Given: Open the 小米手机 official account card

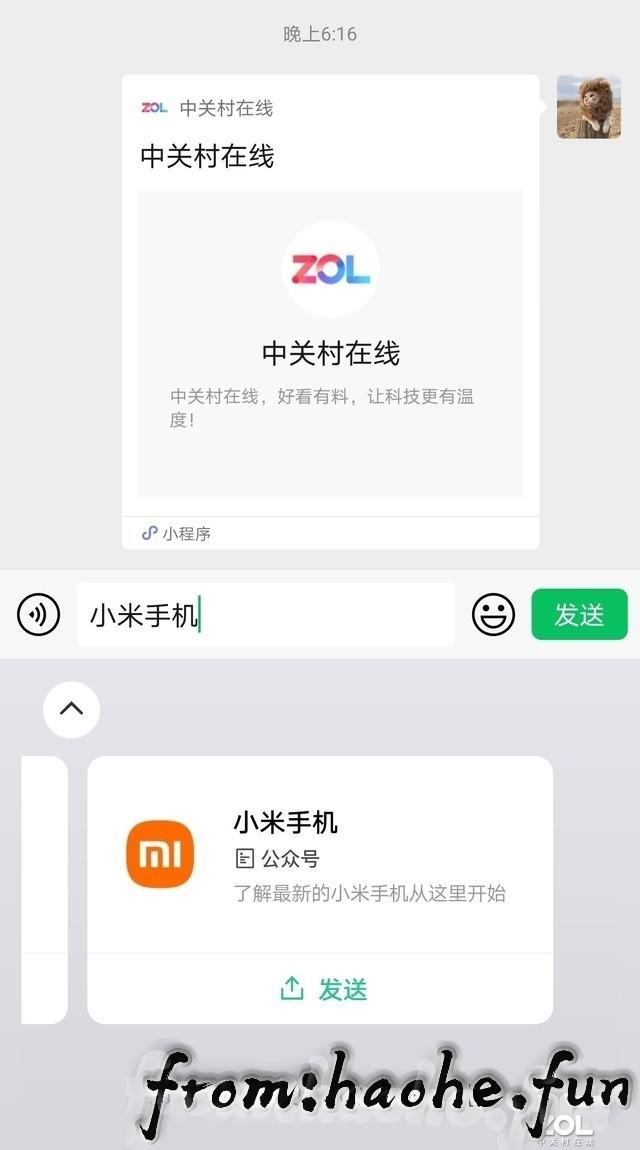Looking at the screenshot, I should [320, 855].
